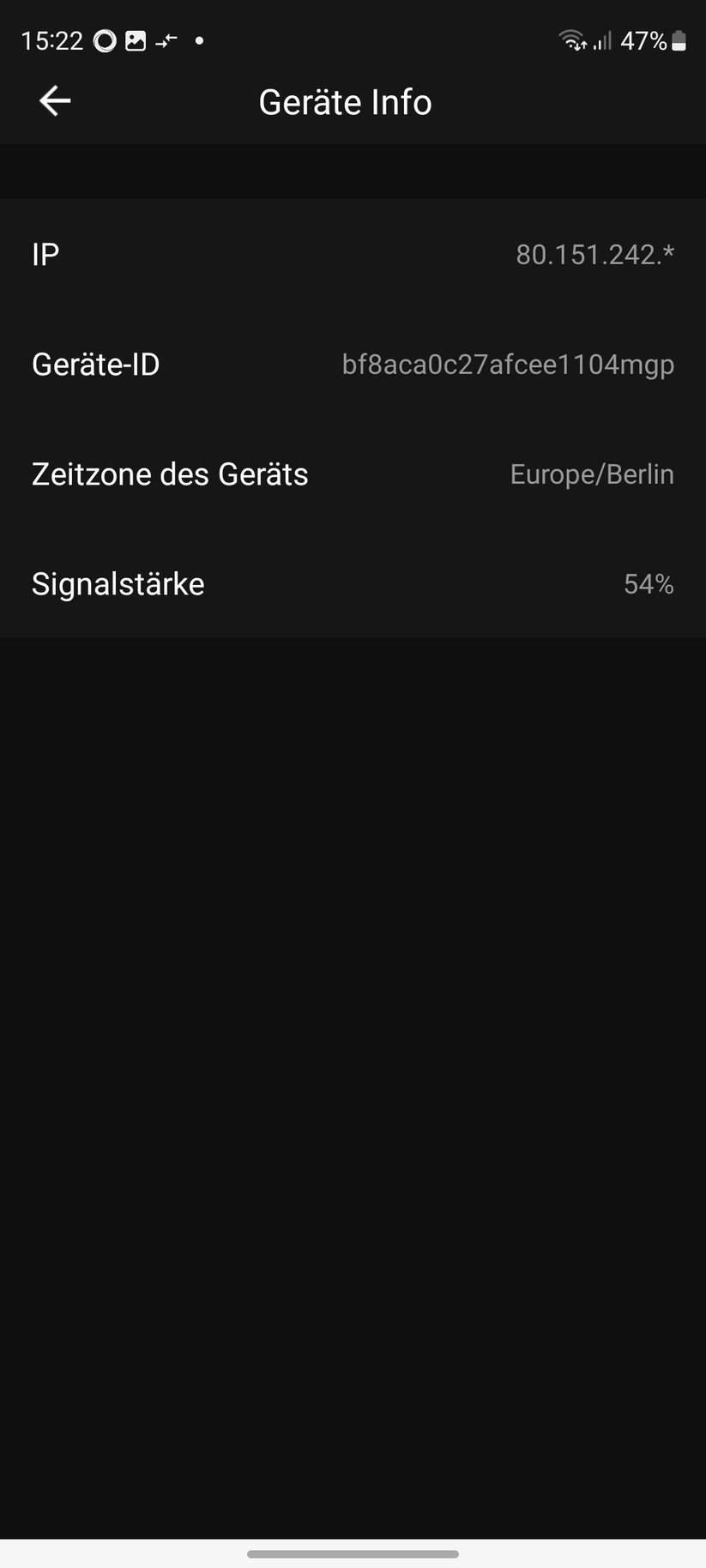
Task: Tap the data transfer arrows icon
Action: coord(166,39)
